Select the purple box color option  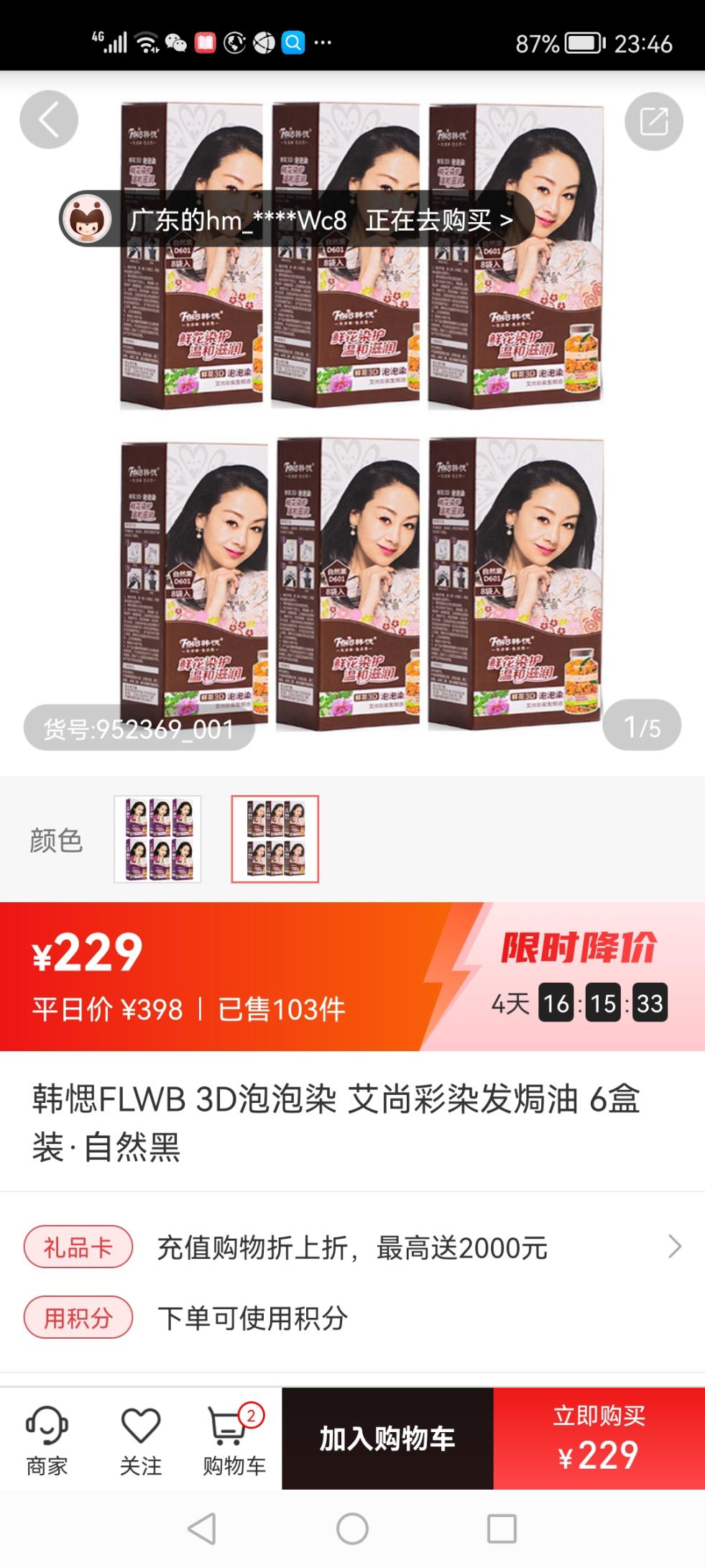(x=158, y=839)
